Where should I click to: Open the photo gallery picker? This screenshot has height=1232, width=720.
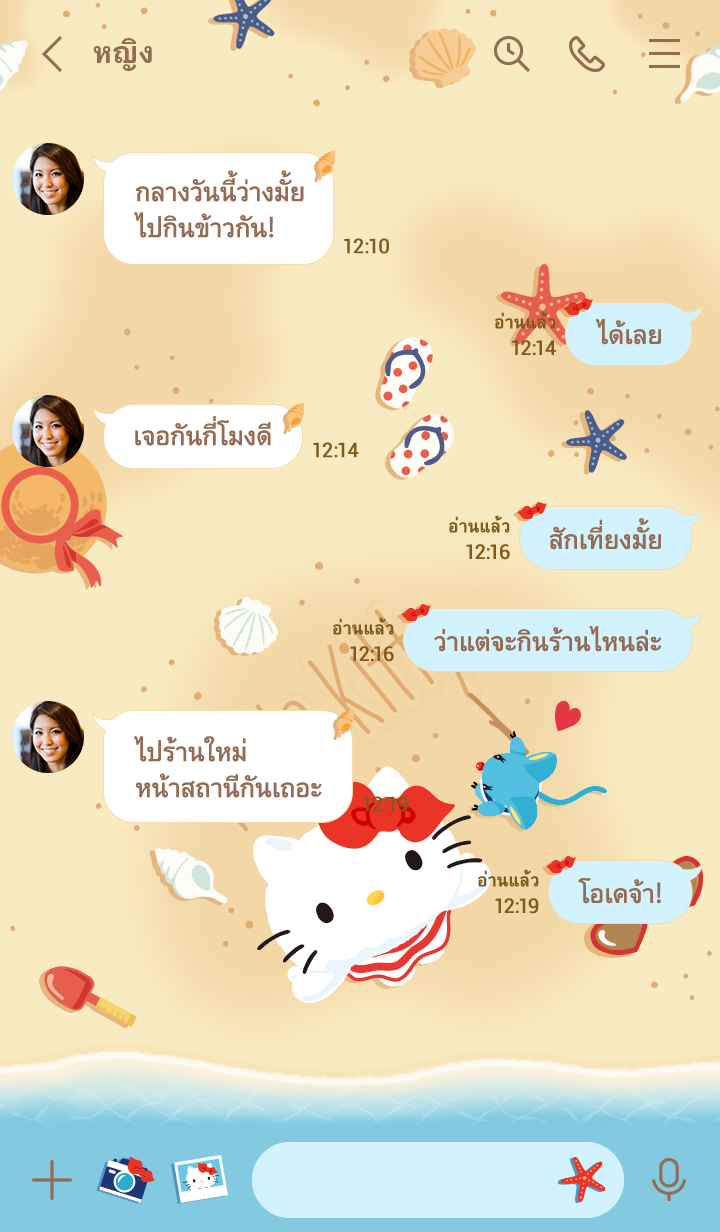[200, 1179]
